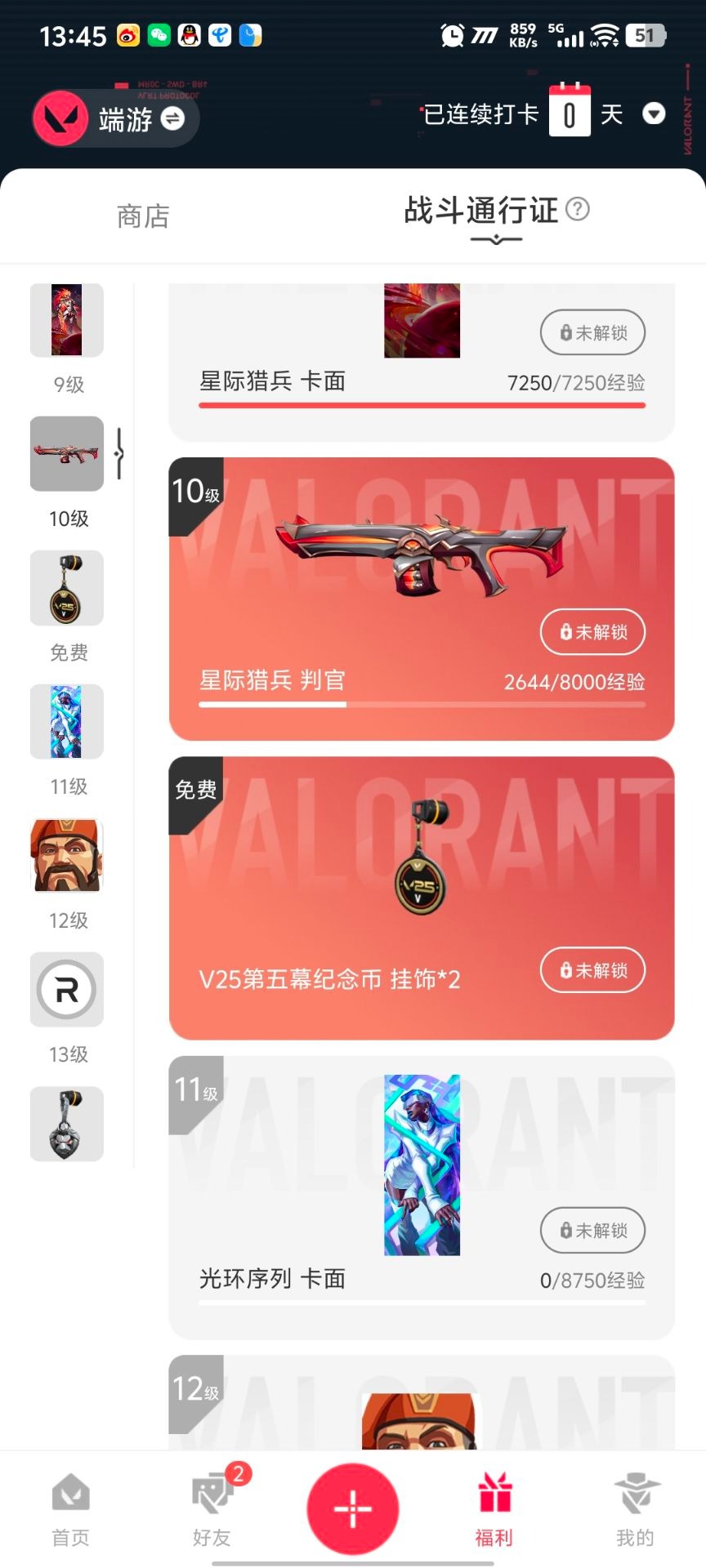Open the 星际猎兵 判官 weapon card
This screenshot has width=706, height=1568.
coord(422,599)
